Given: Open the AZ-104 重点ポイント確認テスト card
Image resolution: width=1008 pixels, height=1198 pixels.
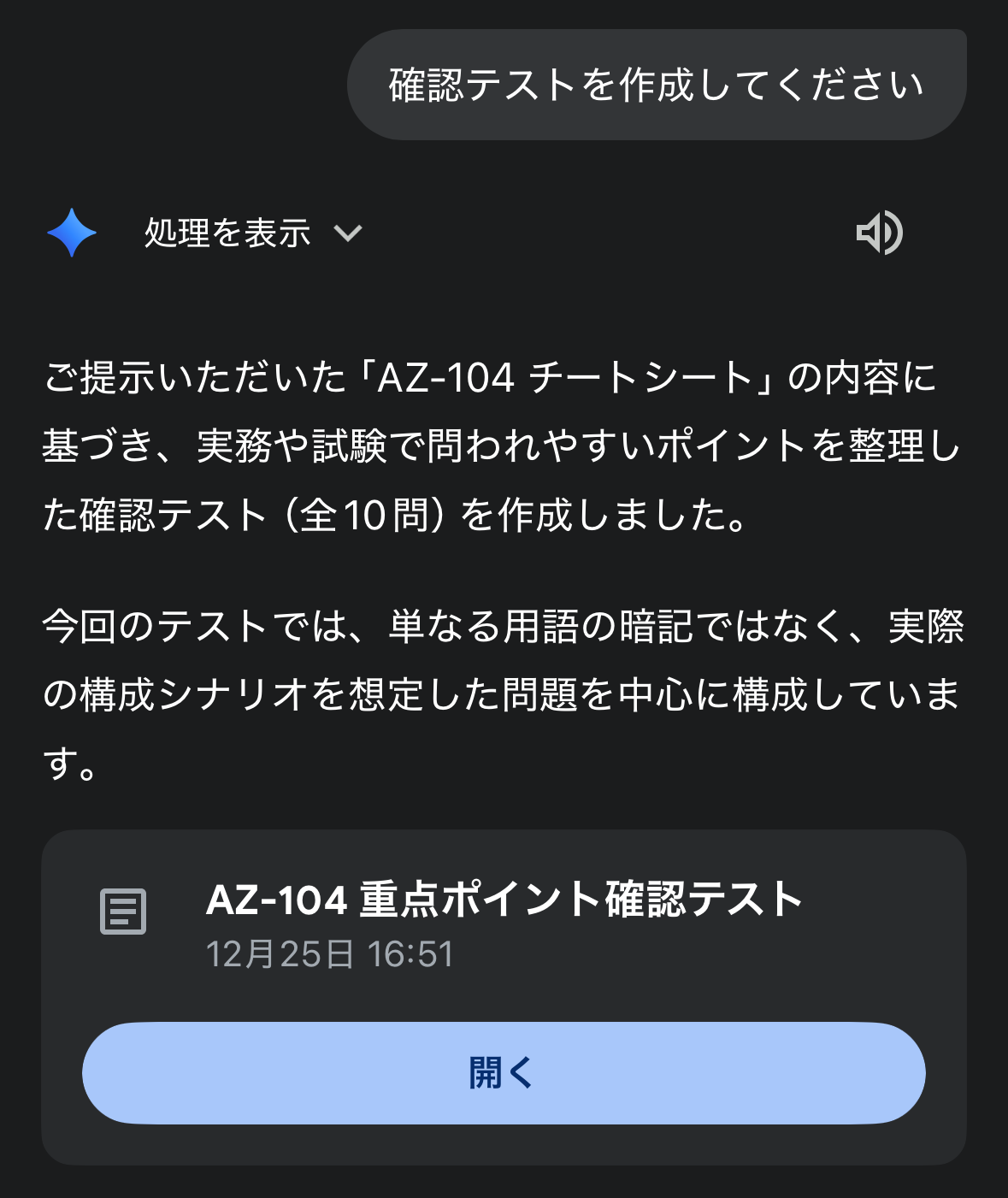Looking at the screenshot, I should coord(504,1073).
